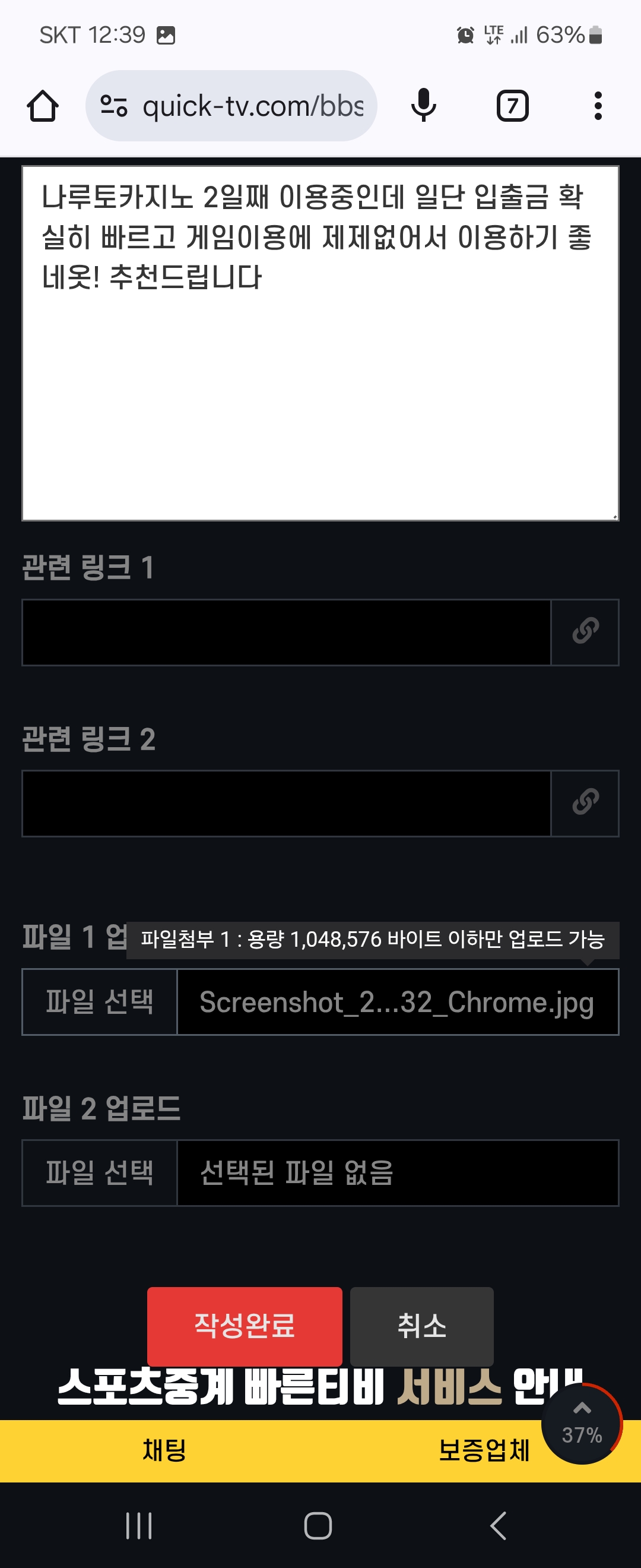Viewport: 641px width, 1568px height.
Task: Start voice search with the microphone
Action: click(423, 106)
